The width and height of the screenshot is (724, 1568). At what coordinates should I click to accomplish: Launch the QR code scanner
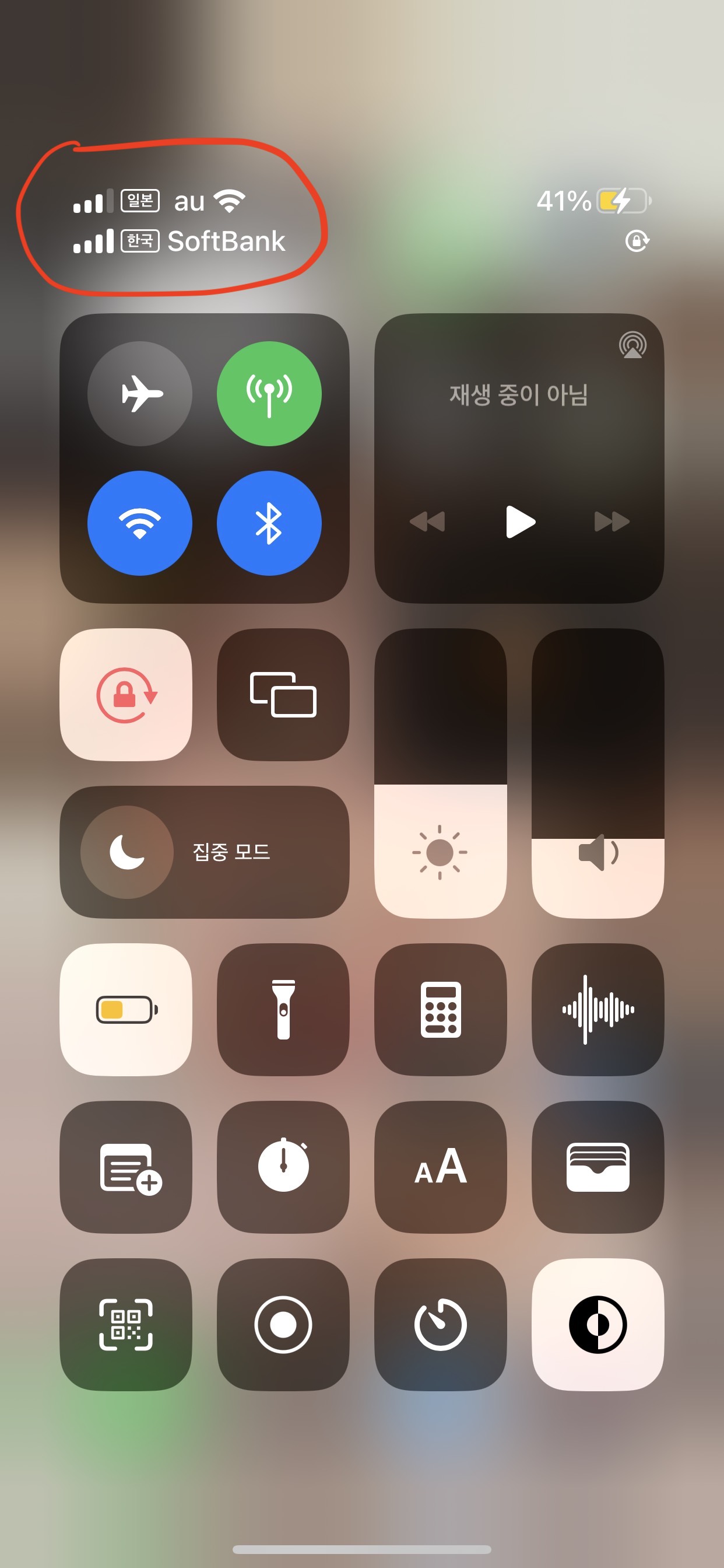pyautogui.click(x=126, y=1325)
